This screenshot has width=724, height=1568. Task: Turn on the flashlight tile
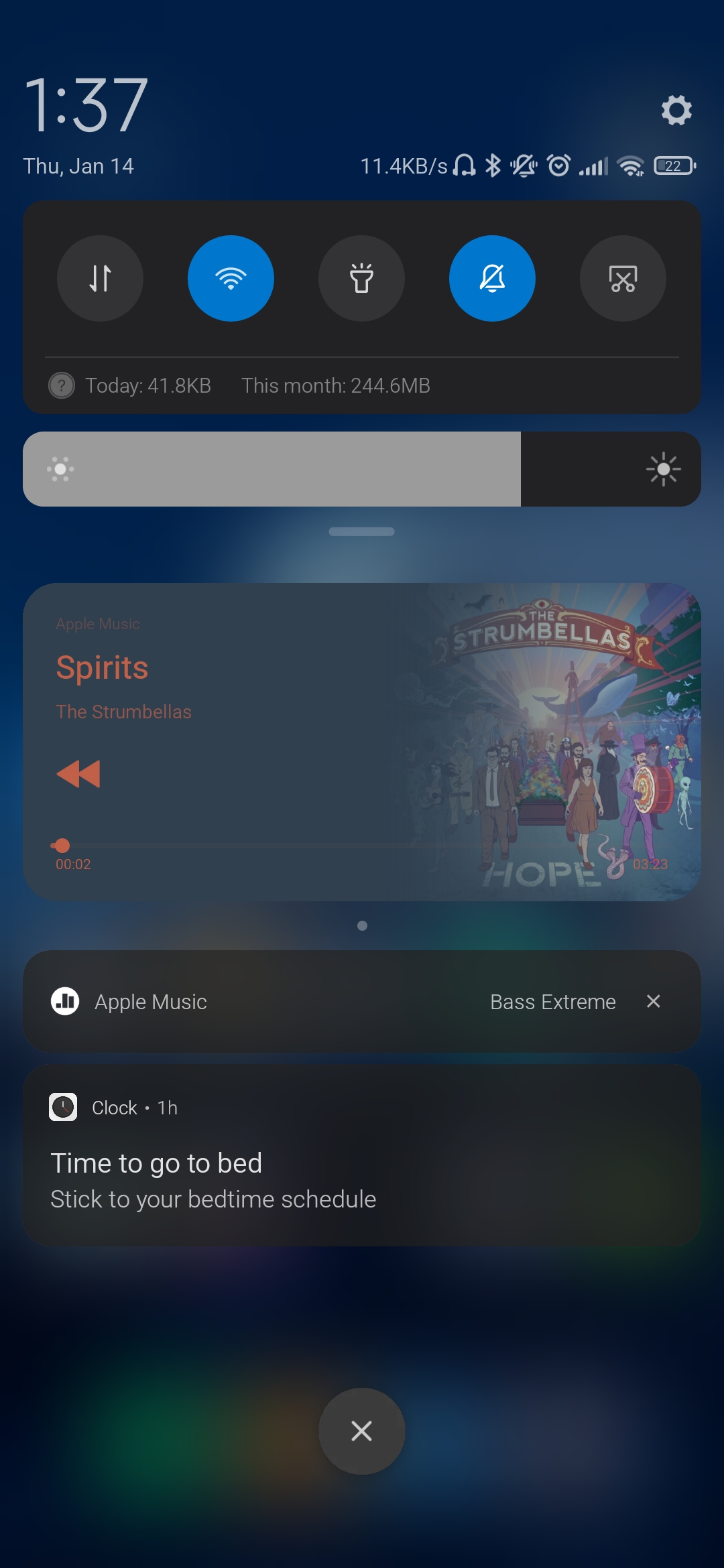pyautogui.click(x=361, y=278)
